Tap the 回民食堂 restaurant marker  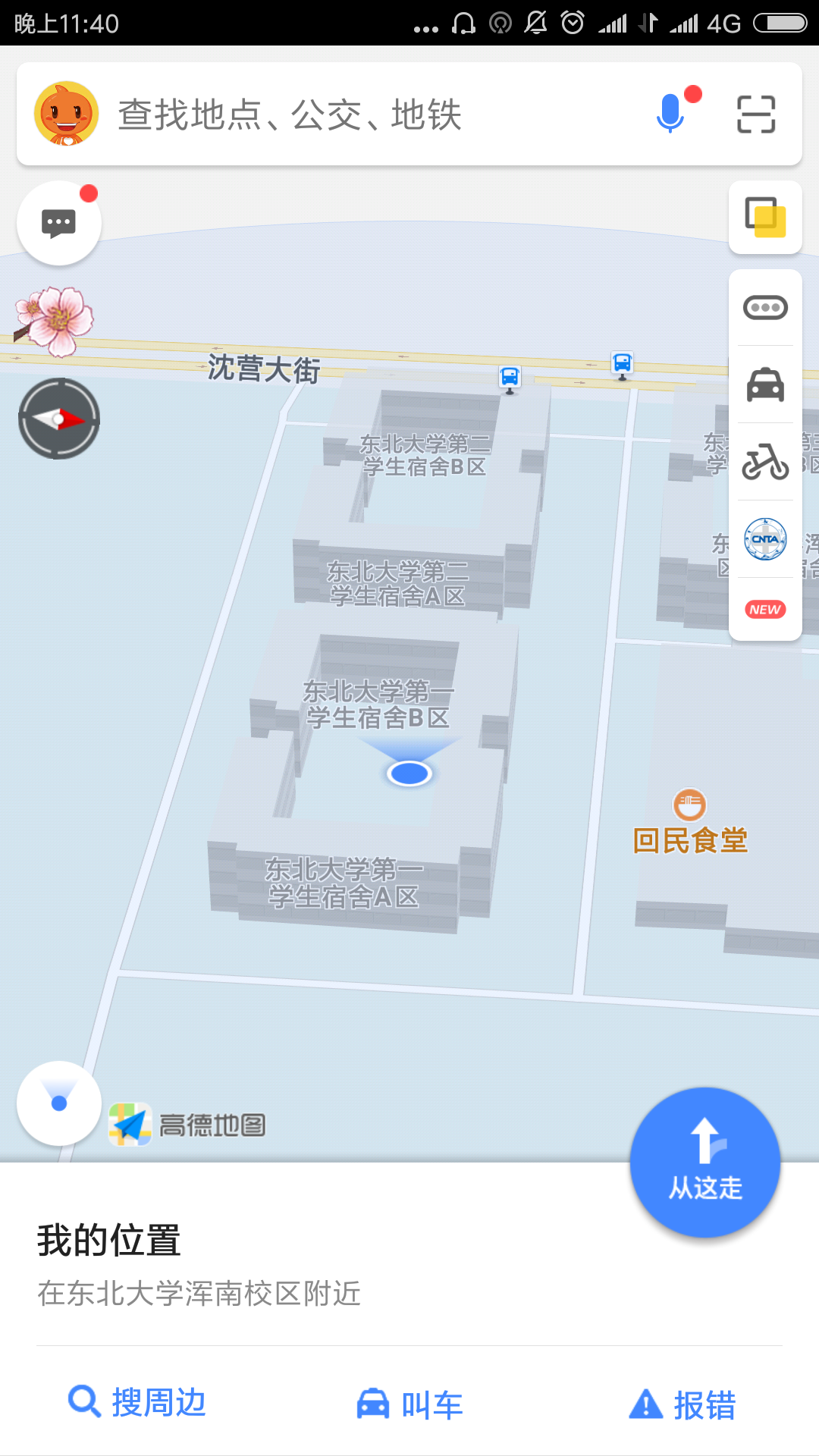[690, 821]
